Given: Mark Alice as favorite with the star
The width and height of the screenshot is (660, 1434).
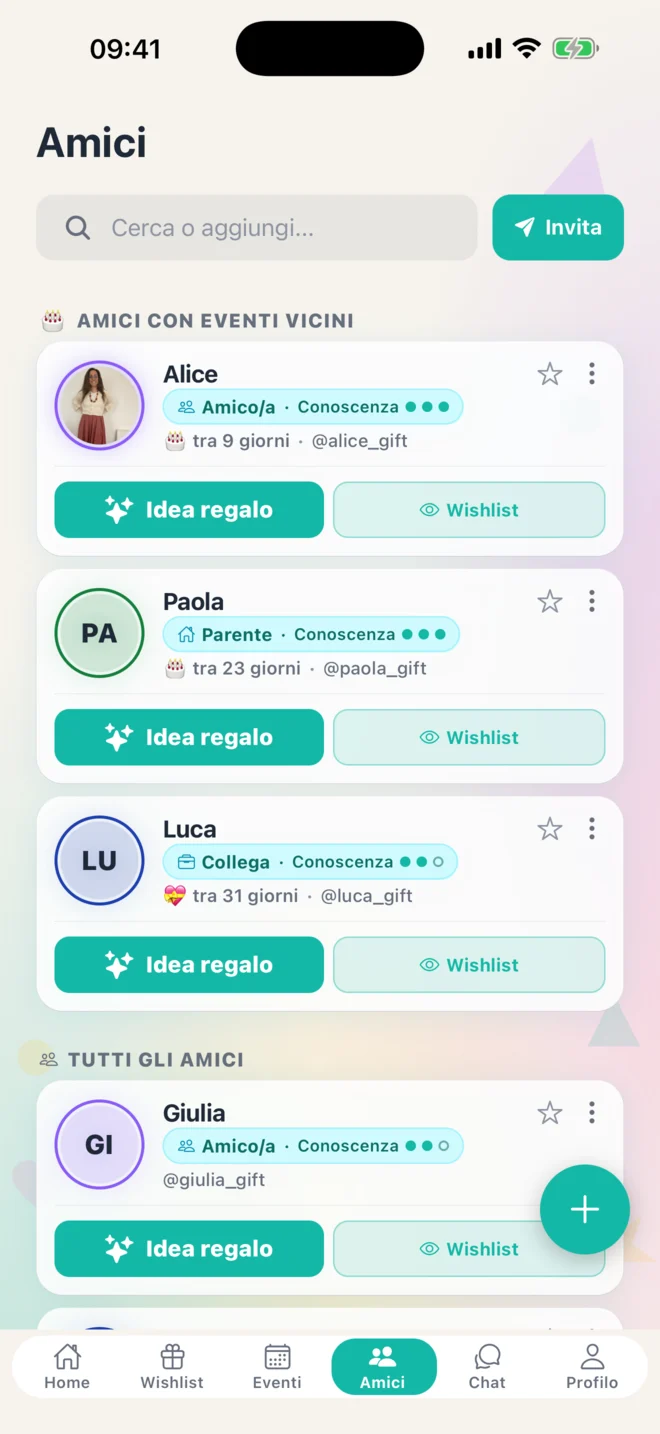Looking at the screenshot, I should click(x=550, y=374).
